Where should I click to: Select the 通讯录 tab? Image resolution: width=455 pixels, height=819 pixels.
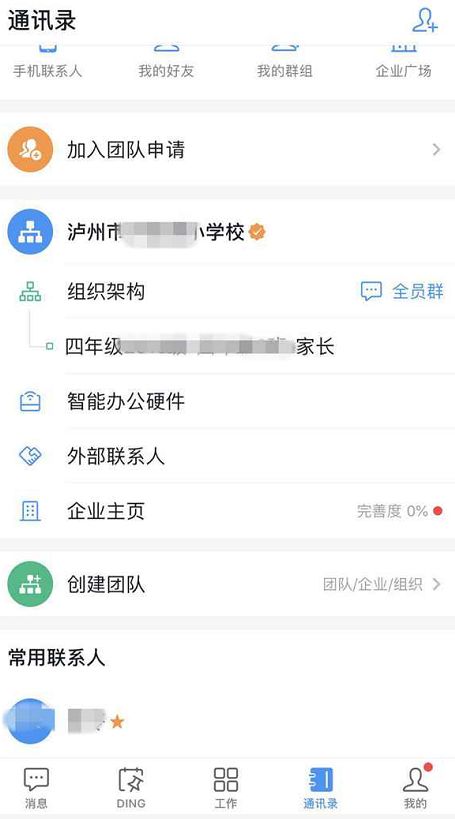tap(321, 788)
